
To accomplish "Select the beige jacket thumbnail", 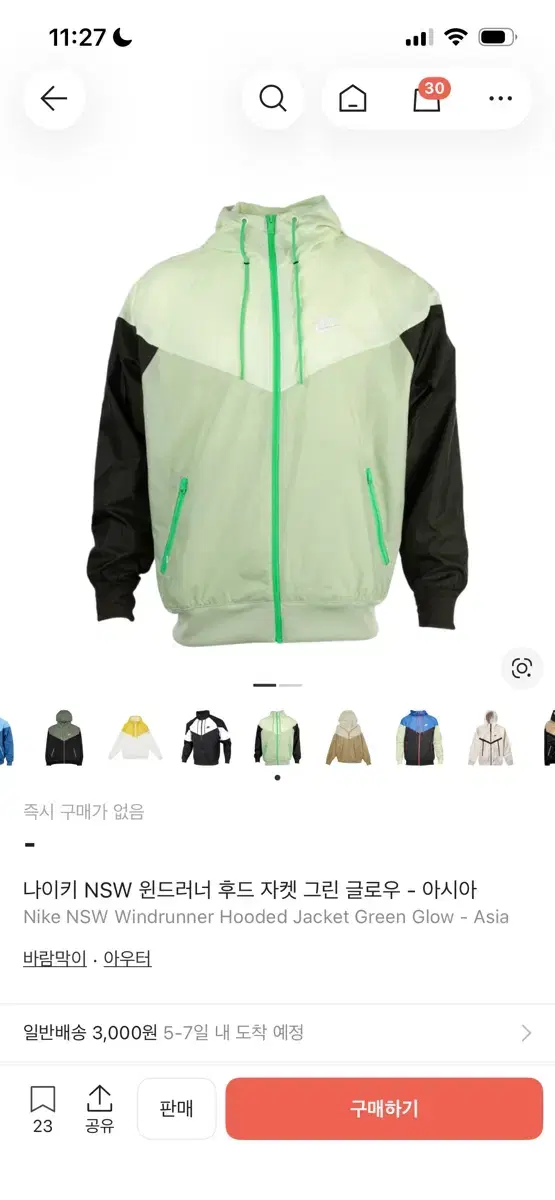I will point(348,738).
